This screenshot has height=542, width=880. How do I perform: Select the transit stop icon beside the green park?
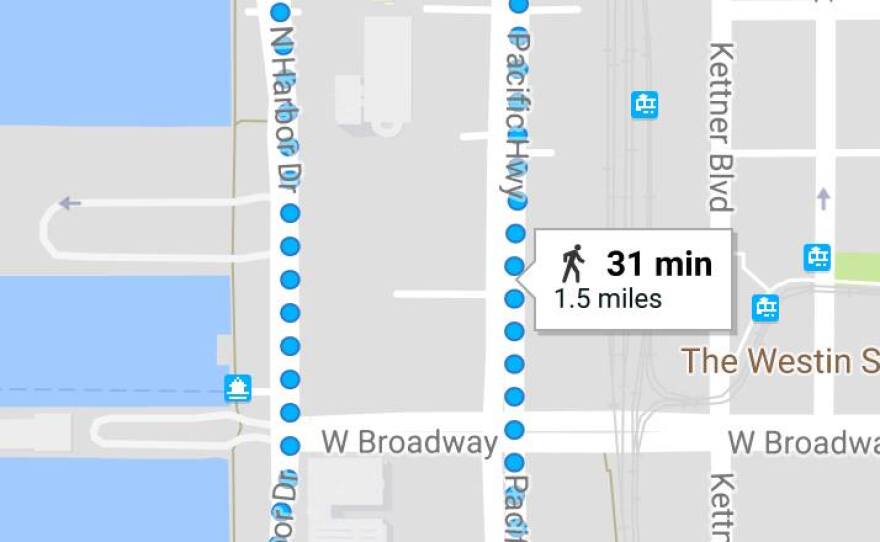817,257
